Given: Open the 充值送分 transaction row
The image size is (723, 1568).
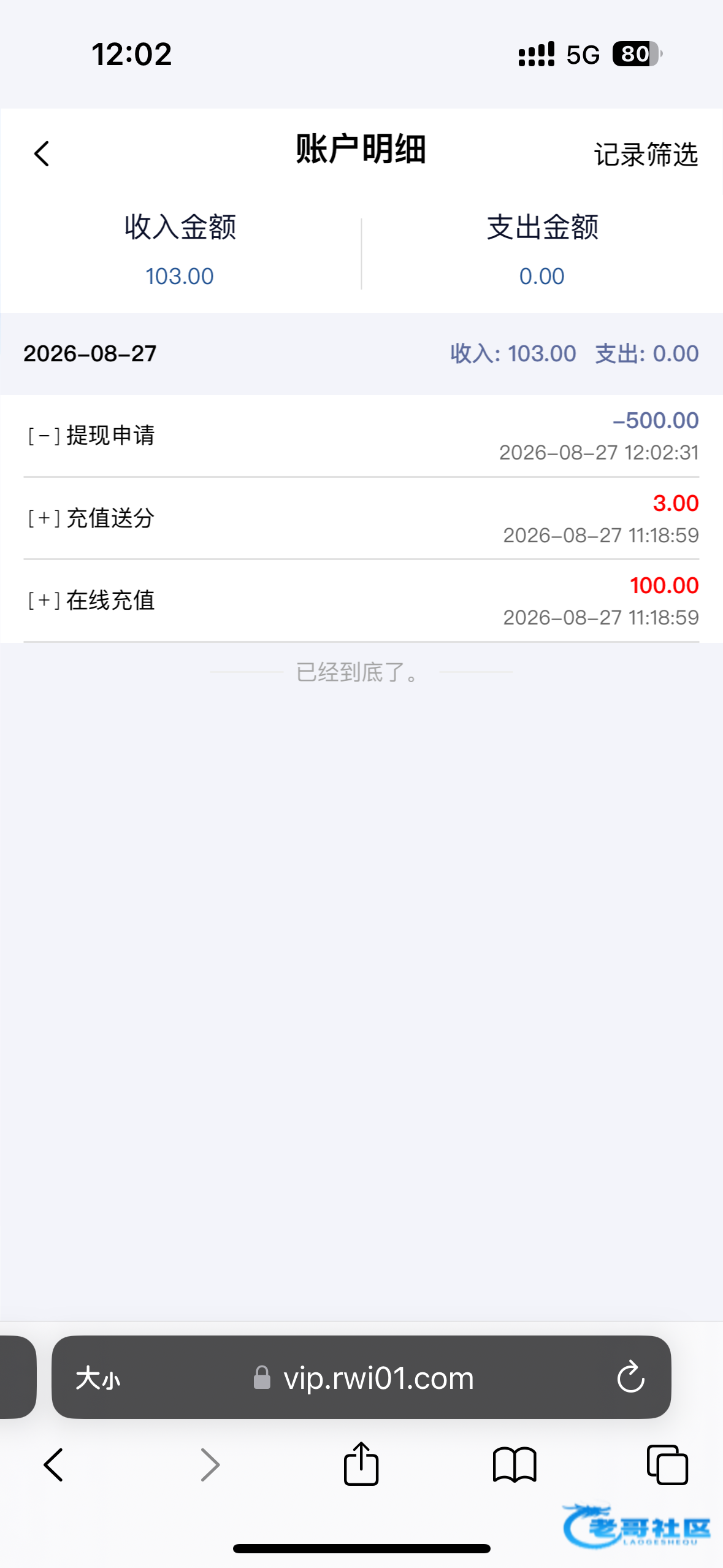Looking at the screenshot, I should tap(361, 518).
